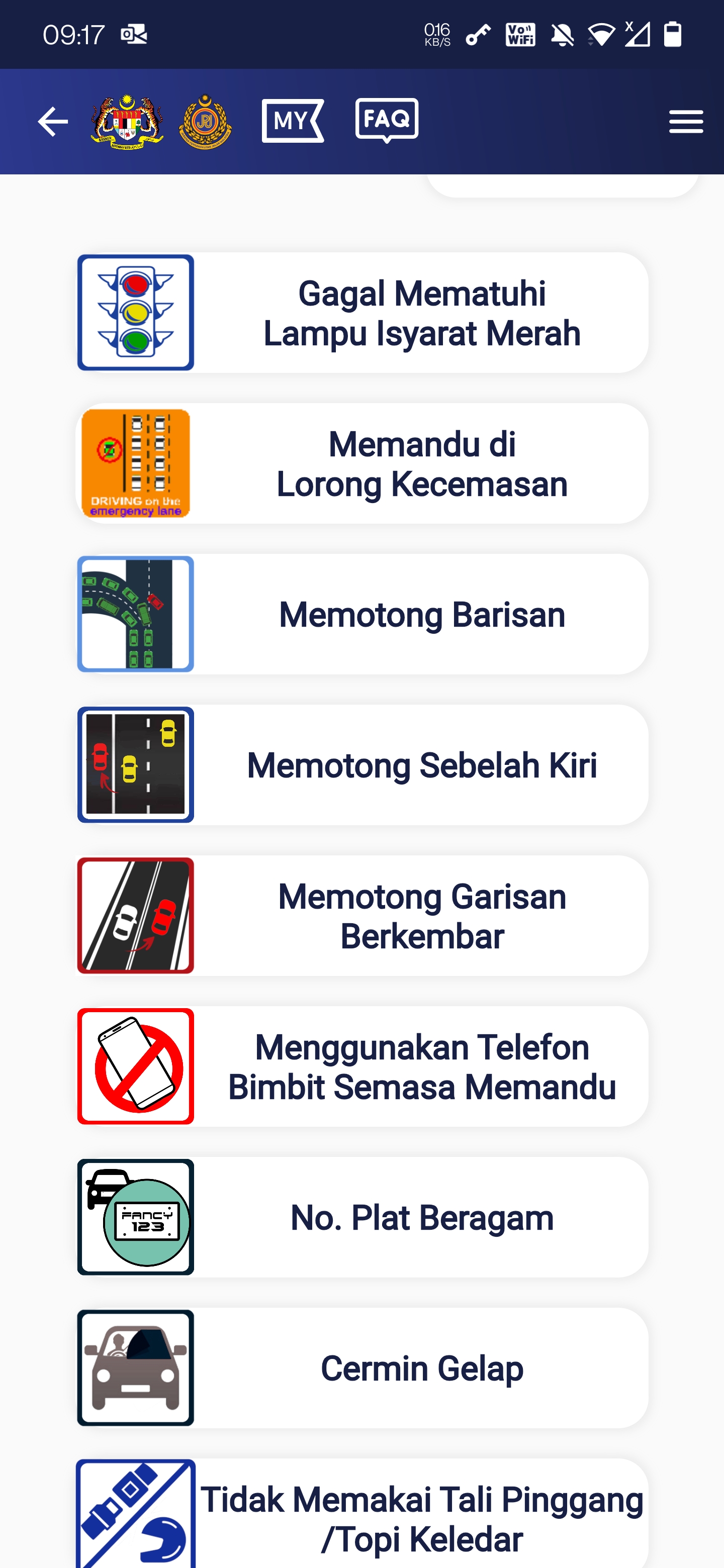Tap the Memotong Barisan option
This screenshot has width=724, height=1568.
(363, 614)
